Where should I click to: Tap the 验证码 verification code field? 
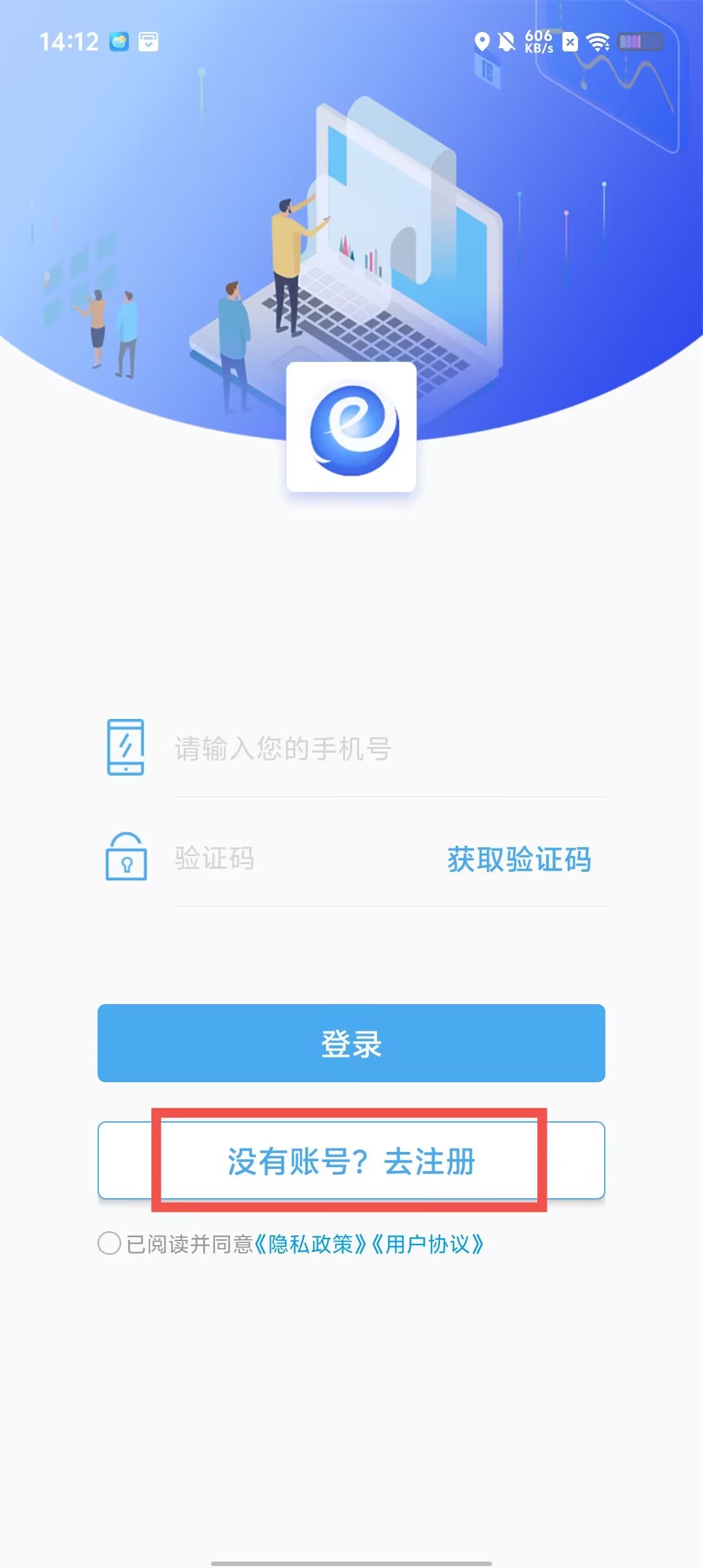click(299, 858)
